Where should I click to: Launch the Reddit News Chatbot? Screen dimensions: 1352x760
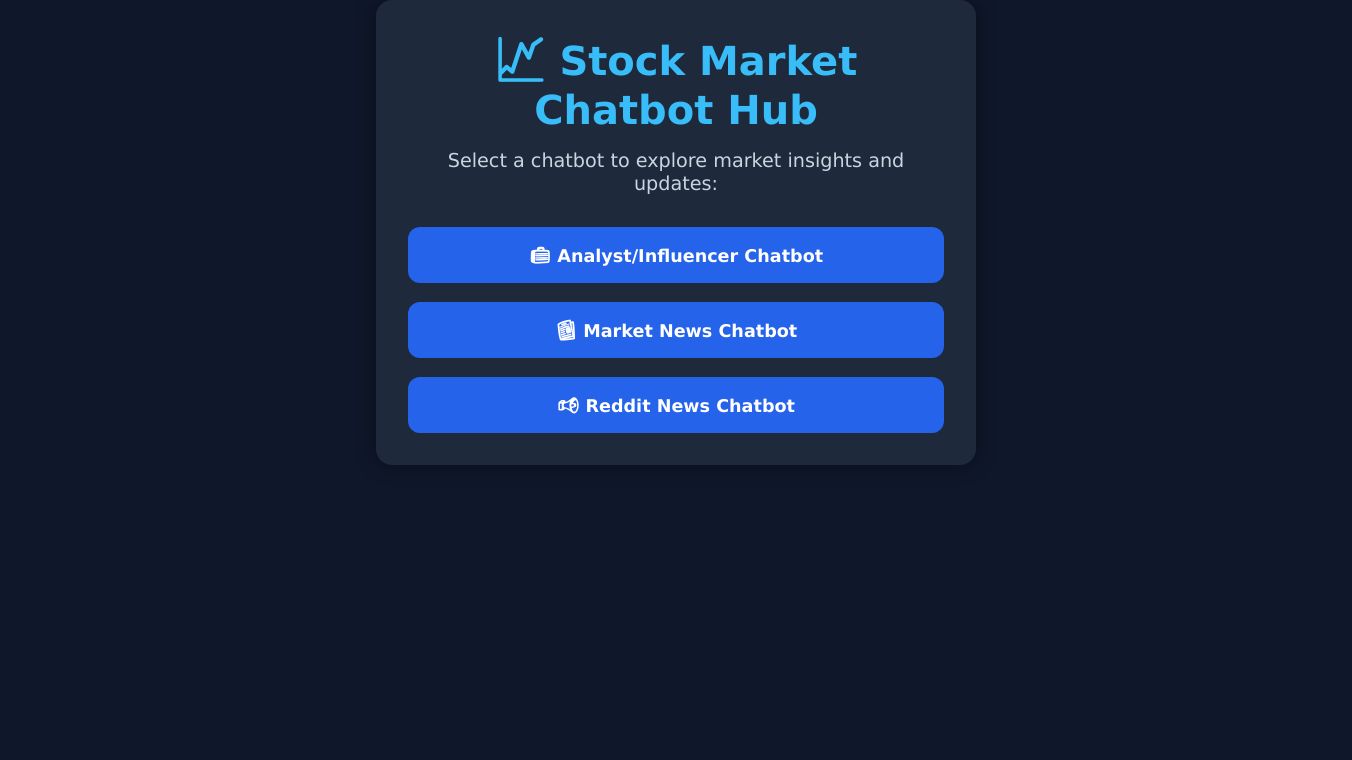676,405
